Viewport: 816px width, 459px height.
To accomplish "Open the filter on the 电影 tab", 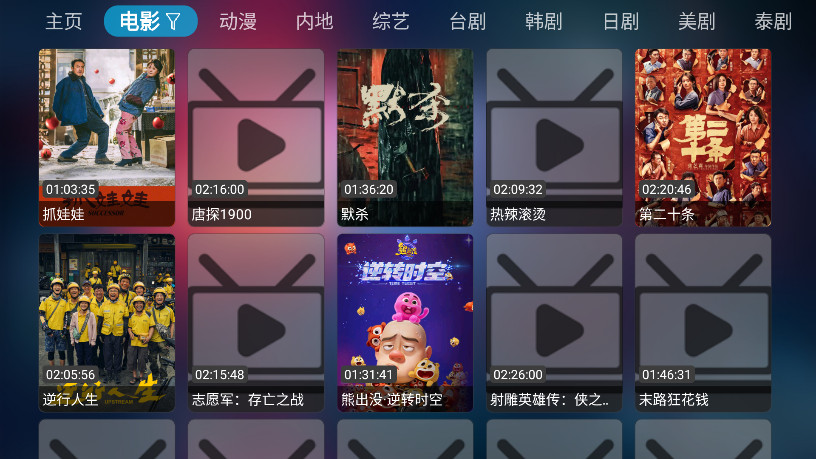I will click(173, 21).
